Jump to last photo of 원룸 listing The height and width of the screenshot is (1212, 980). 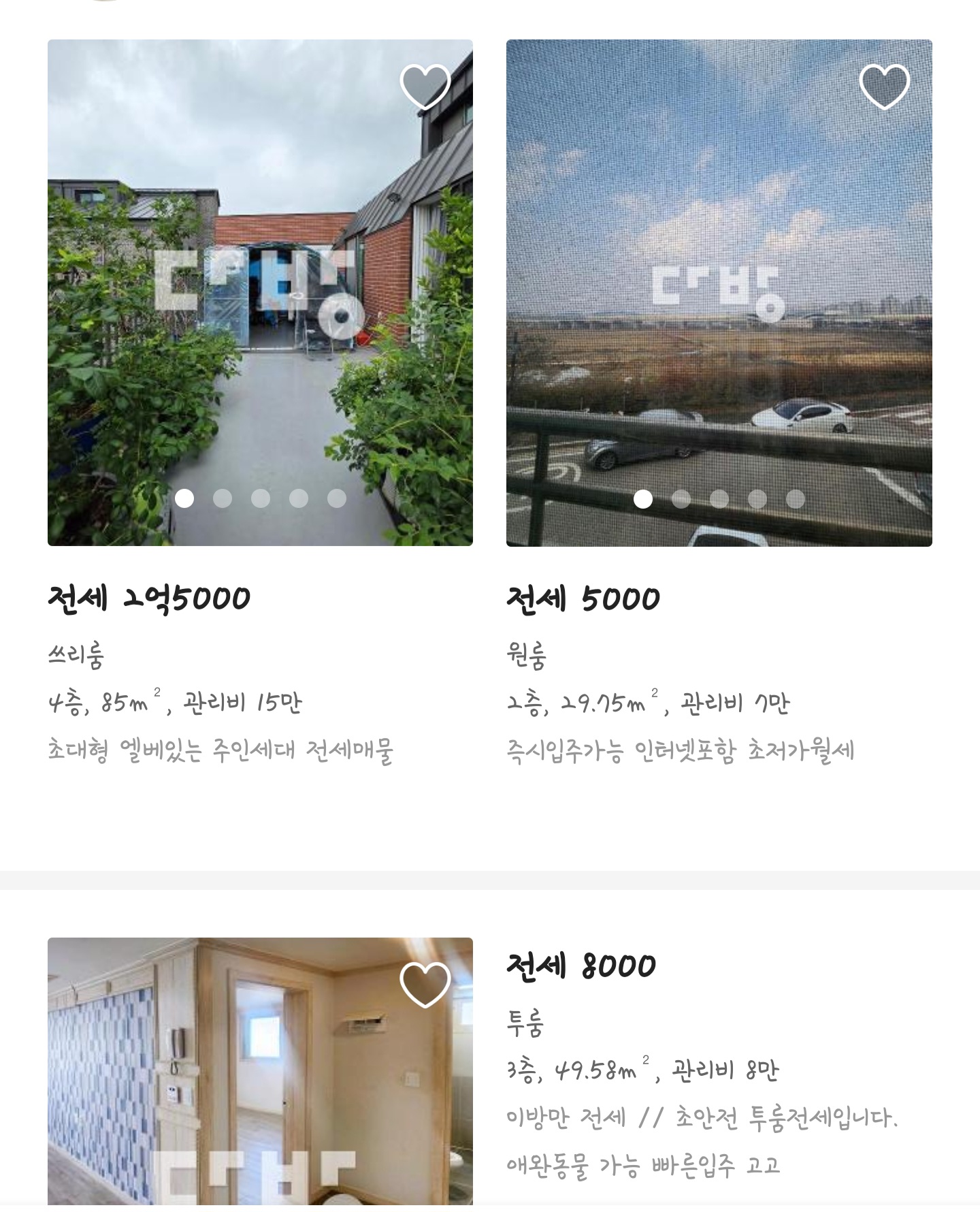pyautogui.click(x=796, y=499)
